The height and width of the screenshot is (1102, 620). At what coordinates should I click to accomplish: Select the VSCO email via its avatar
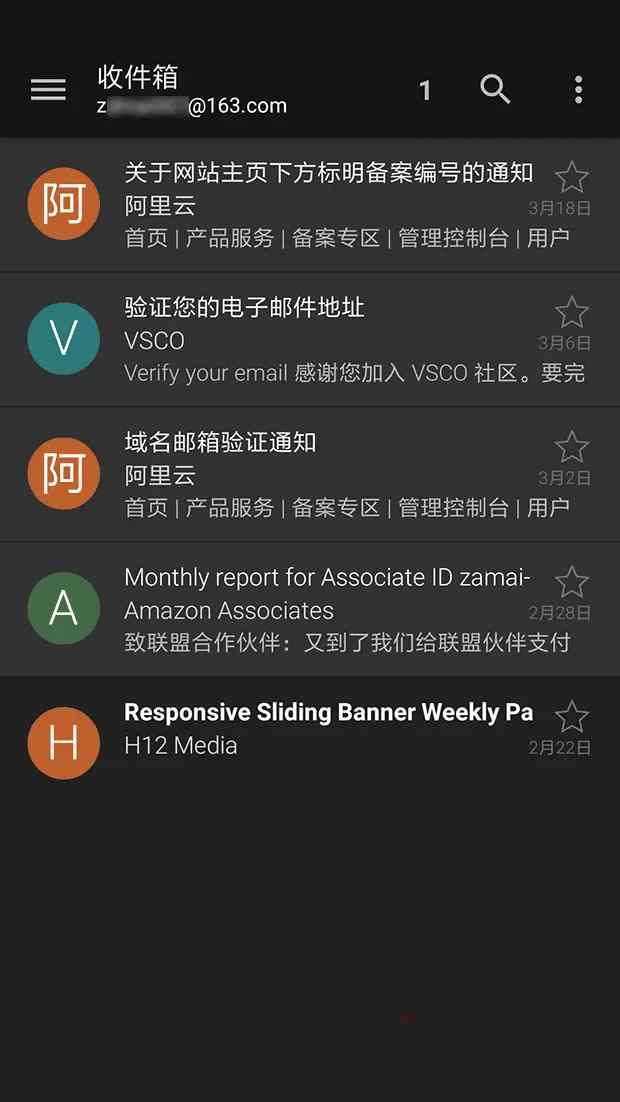(x=63, y=339)
